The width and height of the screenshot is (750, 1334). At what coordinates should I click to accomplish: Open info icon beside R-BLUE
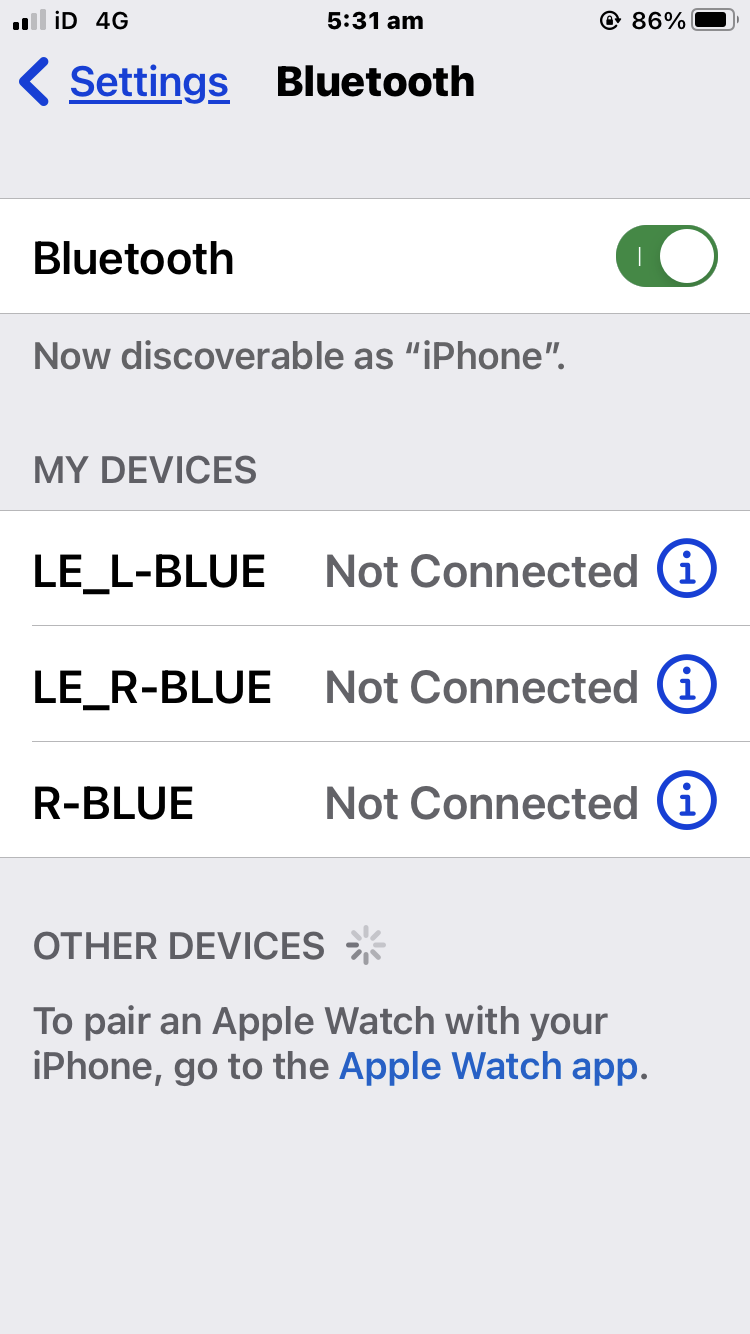[687, 800]
